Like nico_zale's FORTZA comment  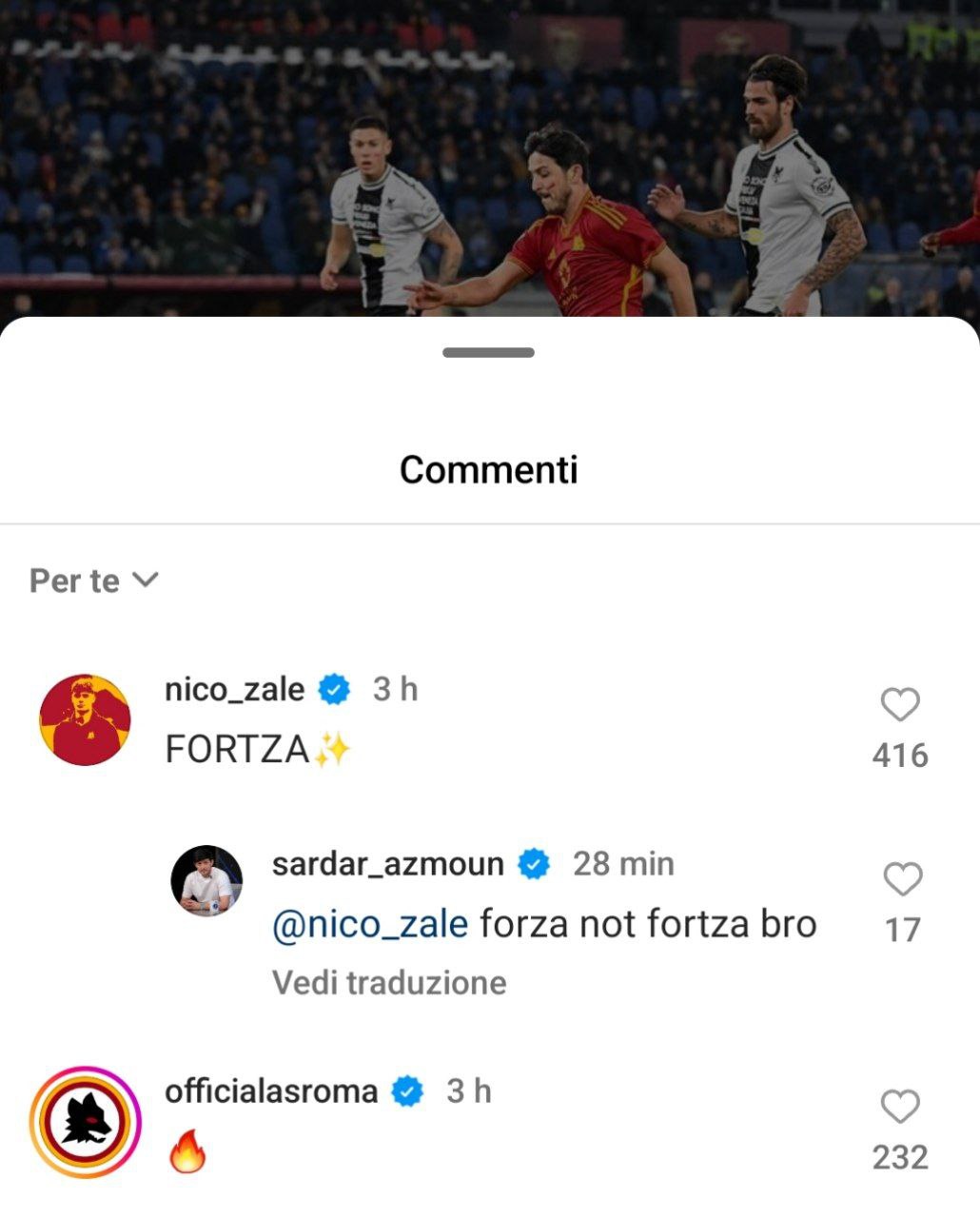(899, 705)
